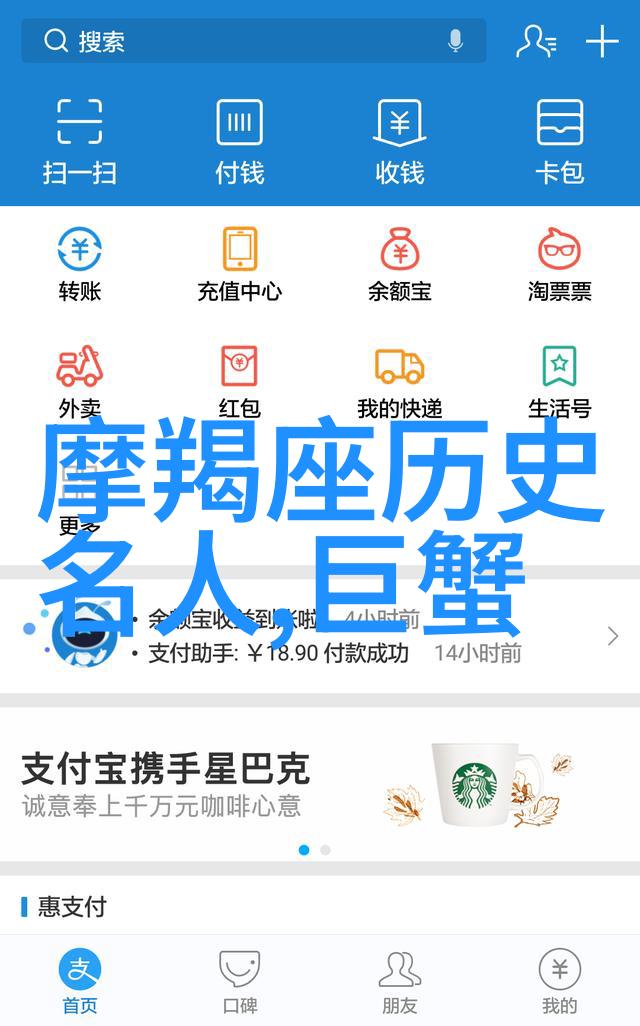This screenshot has height=1026, width=640.
Task: Switch to the 我的 tab
Action: point(560,981)
